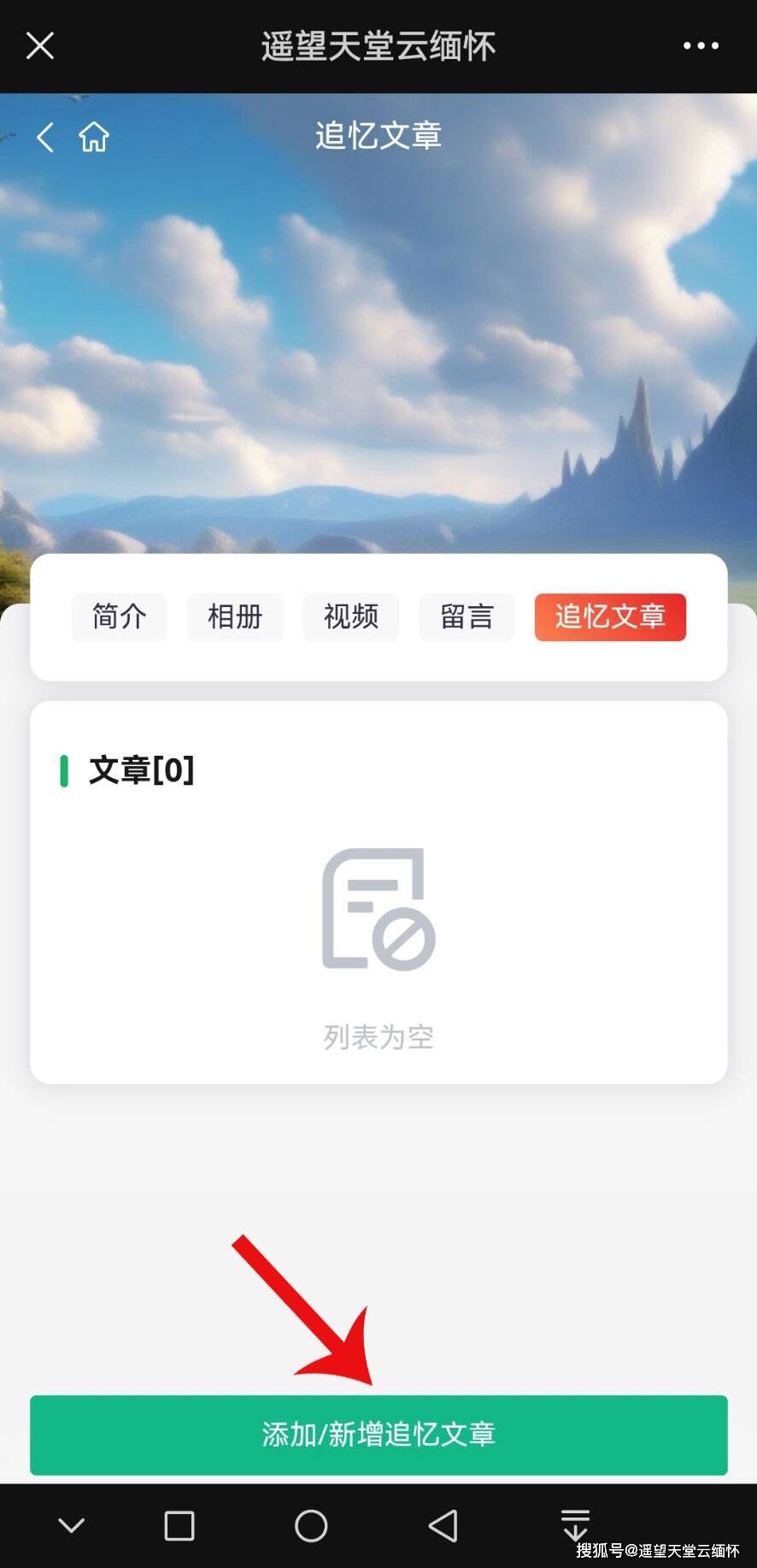The height and width of the screenshot is (1568, 757).
Task: Go back using the left chevron
Action: pos(45,137)
